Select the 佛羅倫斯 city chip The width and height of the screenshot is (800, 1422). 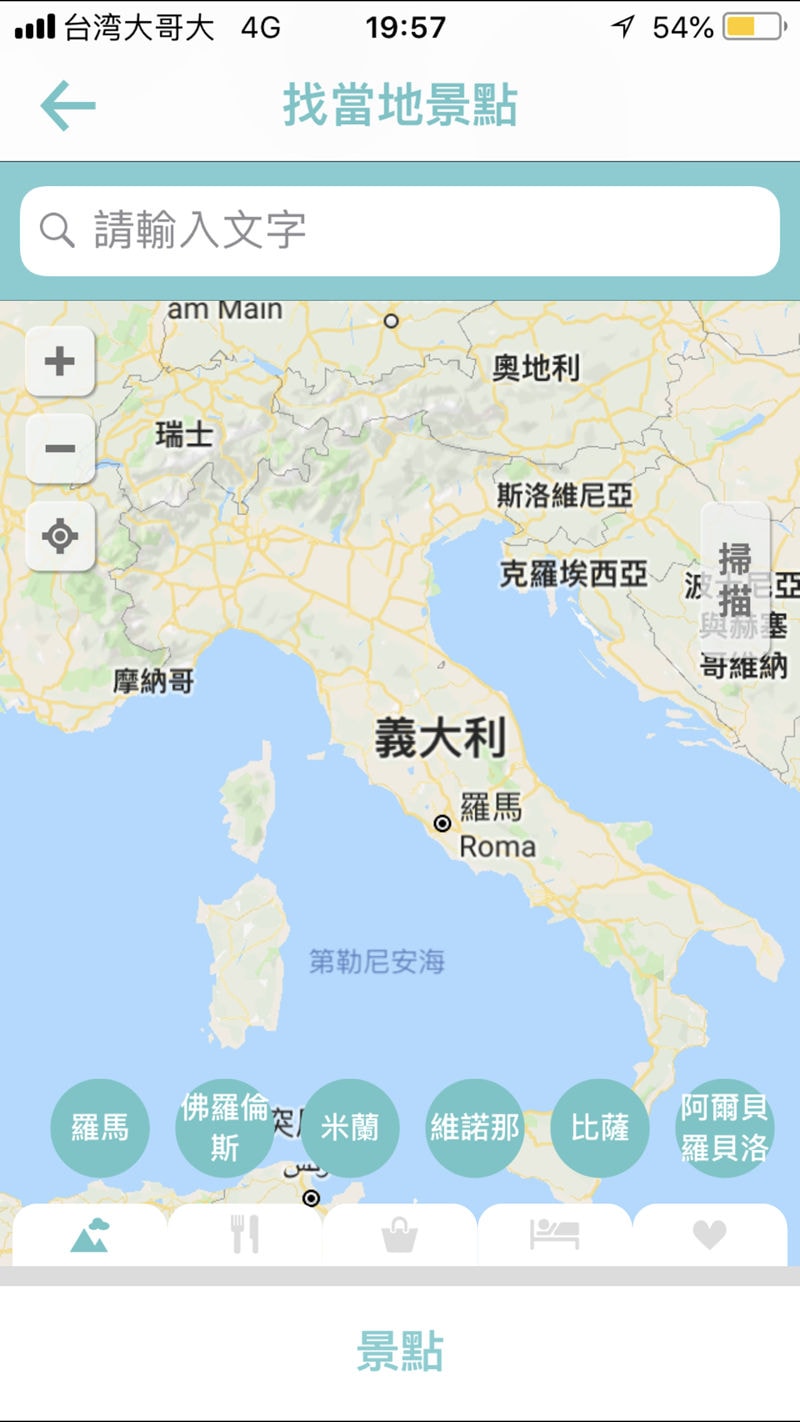225,1128
